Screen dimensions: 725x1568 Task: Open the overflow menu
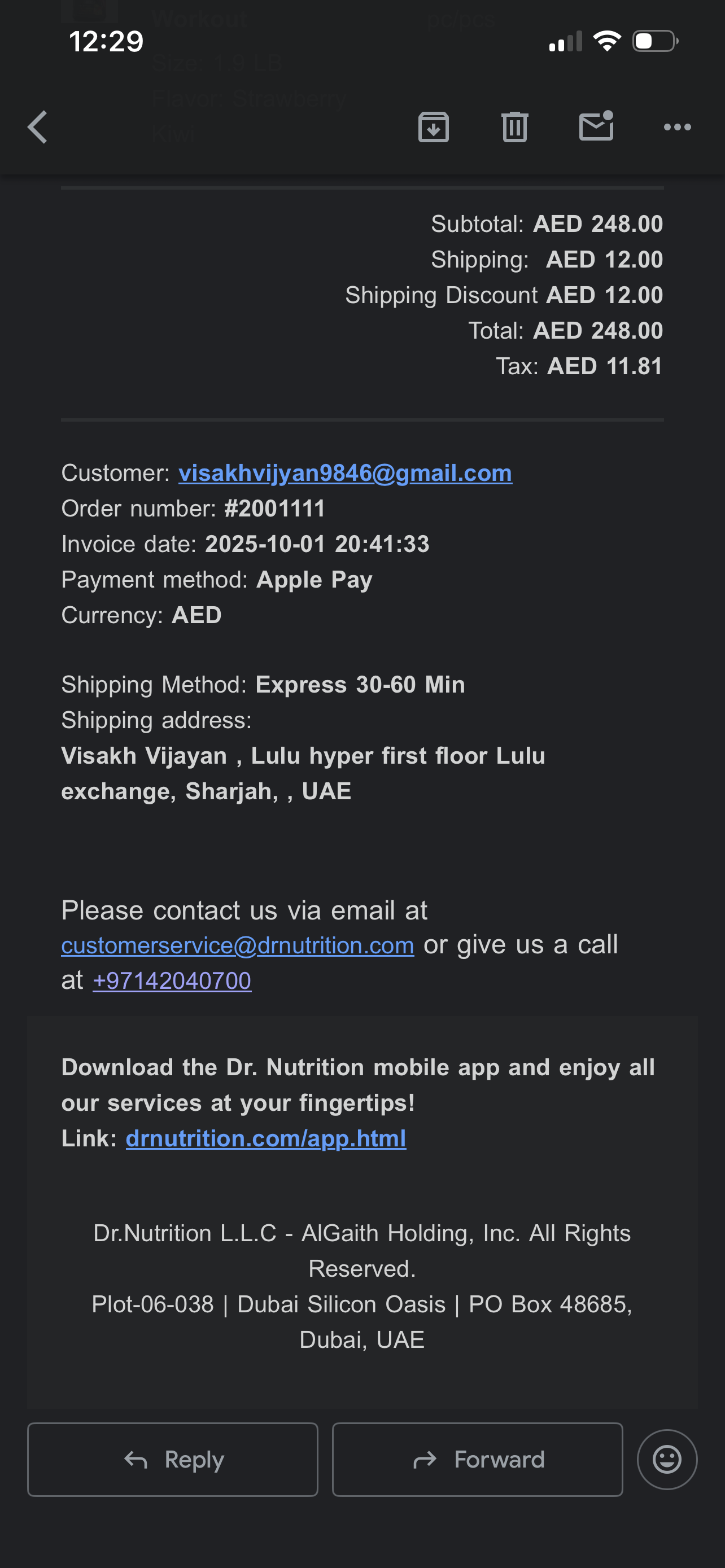(x=677, y=127)
